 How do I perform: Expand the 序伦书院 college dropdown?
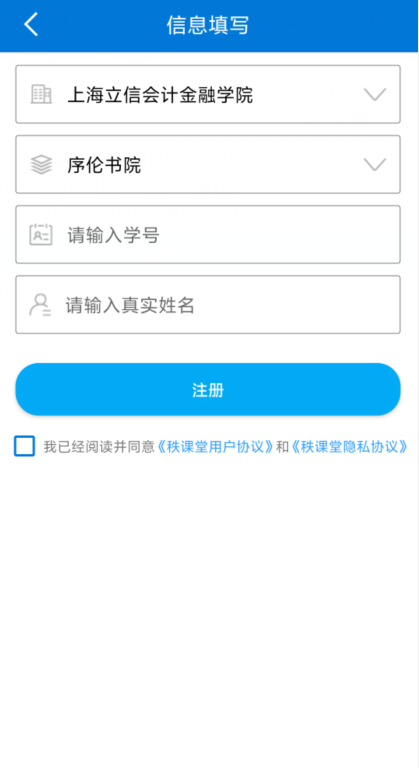tap(208, 165)
